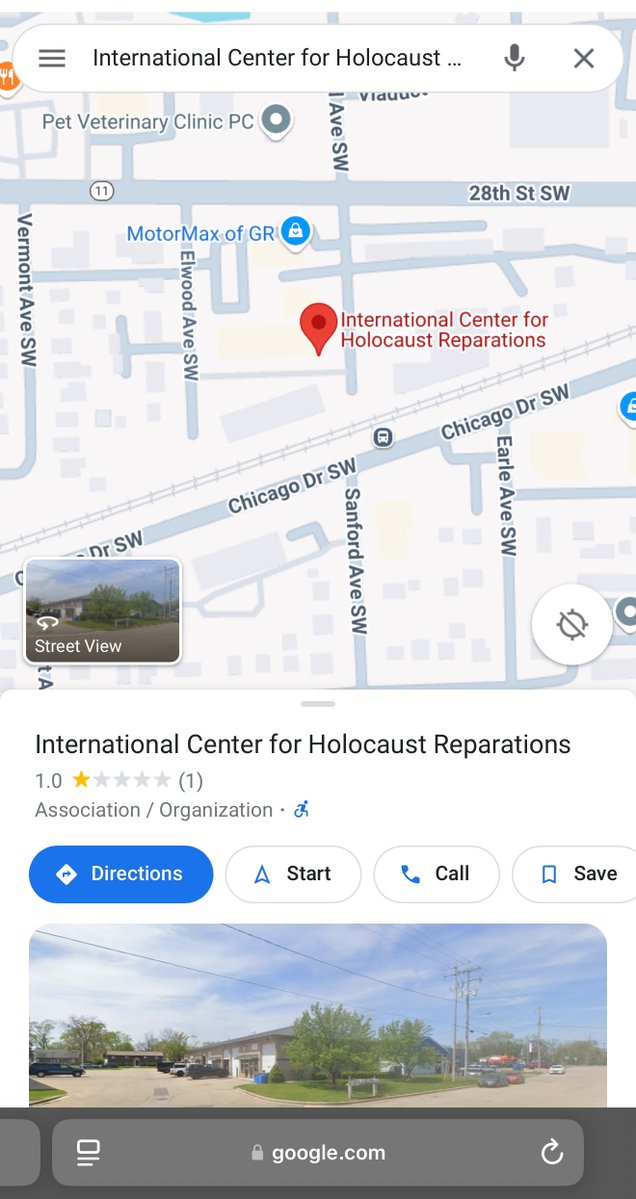This screenshot has width=636, height=1199.
Task: Tap the Start navigation button
Action: [293, 874]
